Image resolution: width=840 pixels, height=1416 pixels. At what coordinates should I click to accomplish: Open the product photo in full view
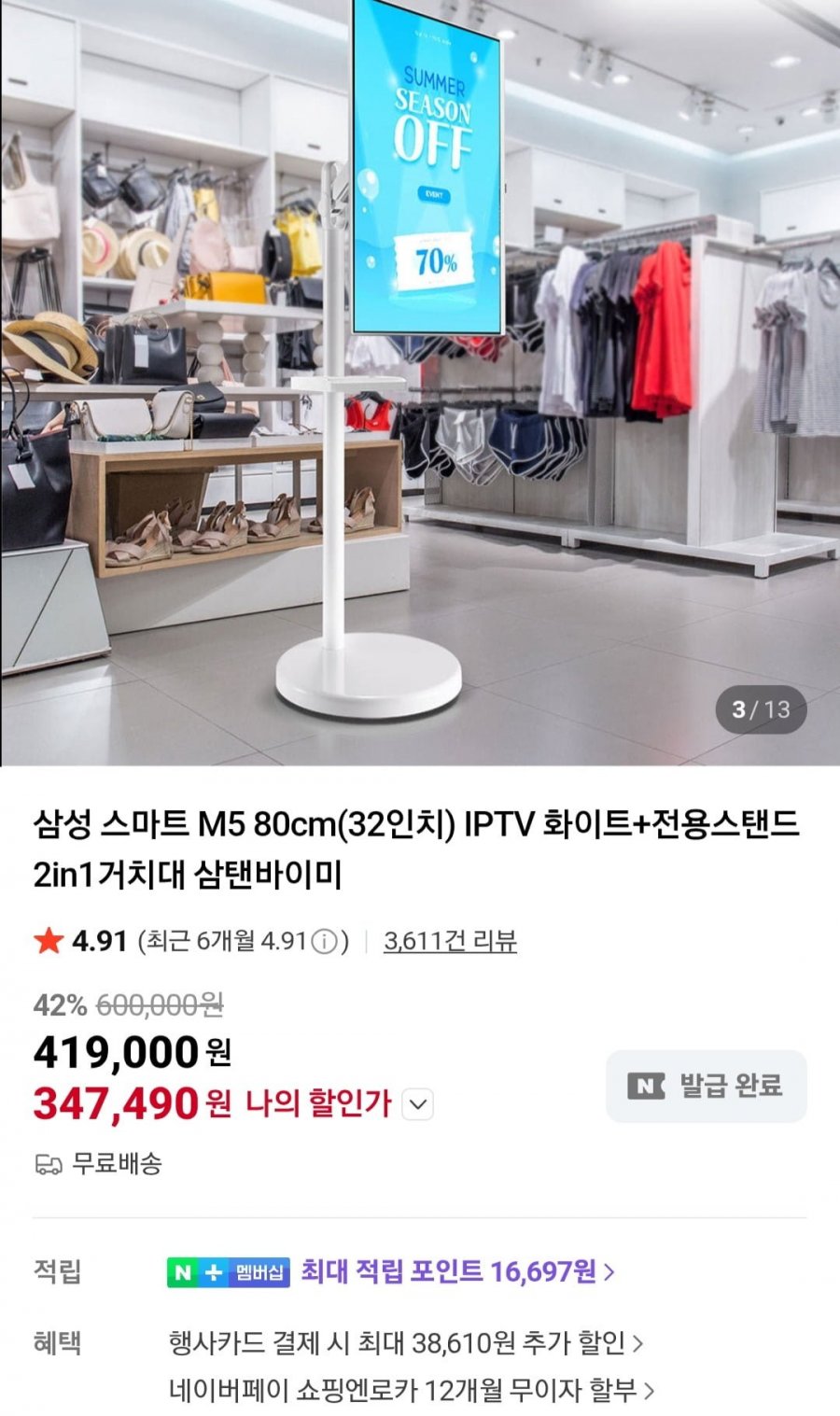click(x=420, y=383)
